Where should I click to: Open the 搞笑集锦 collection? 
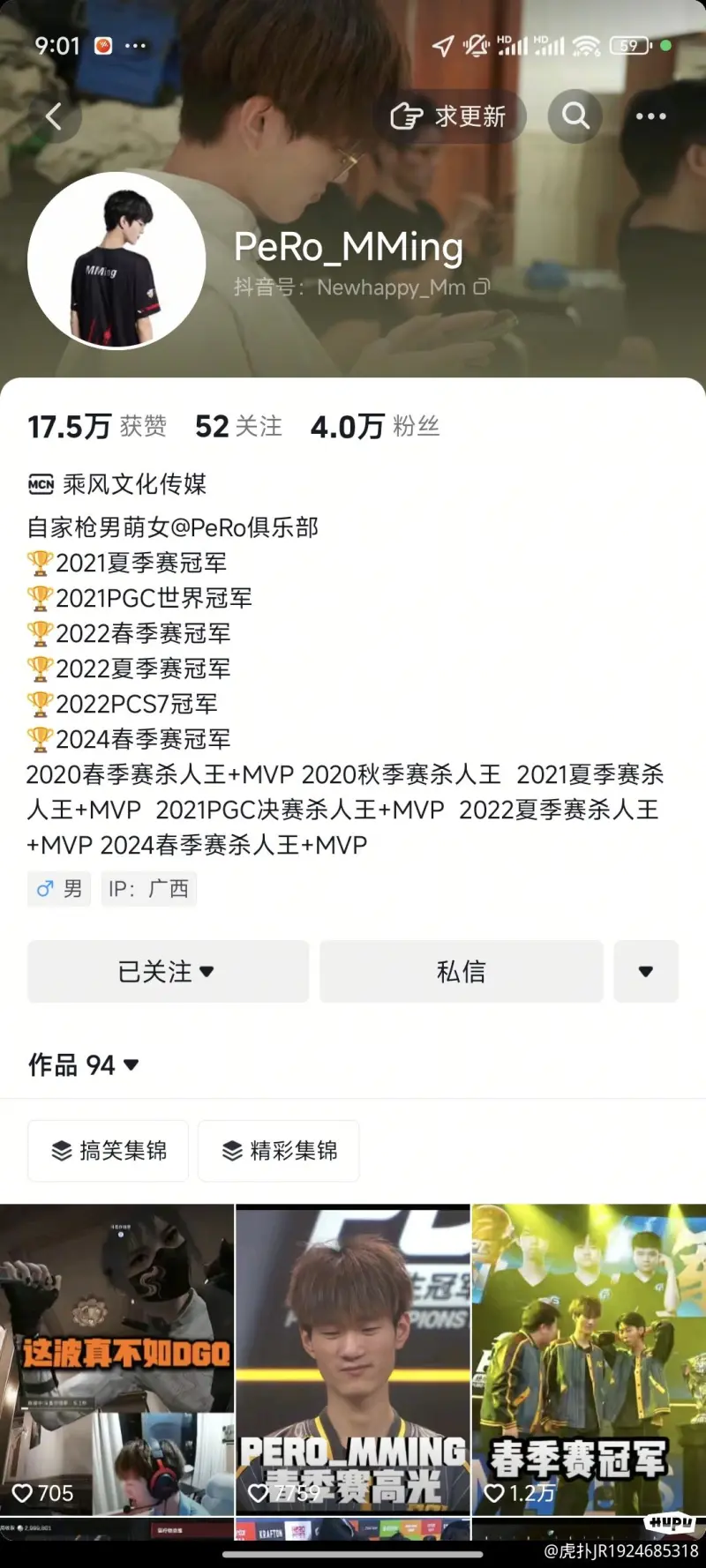tap(109, 1151)
